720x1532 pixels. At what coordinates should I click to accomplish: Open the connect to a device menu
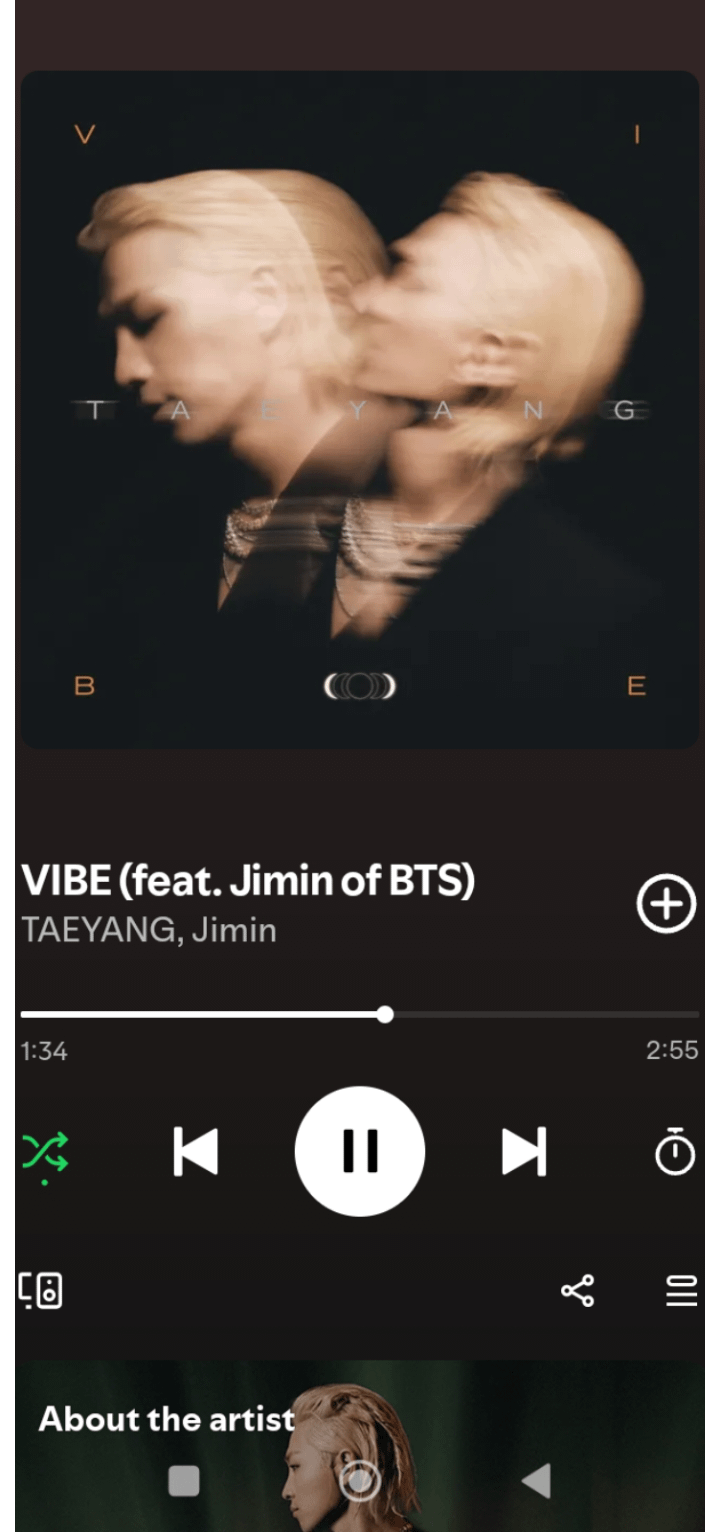(x=41, y=1290)
